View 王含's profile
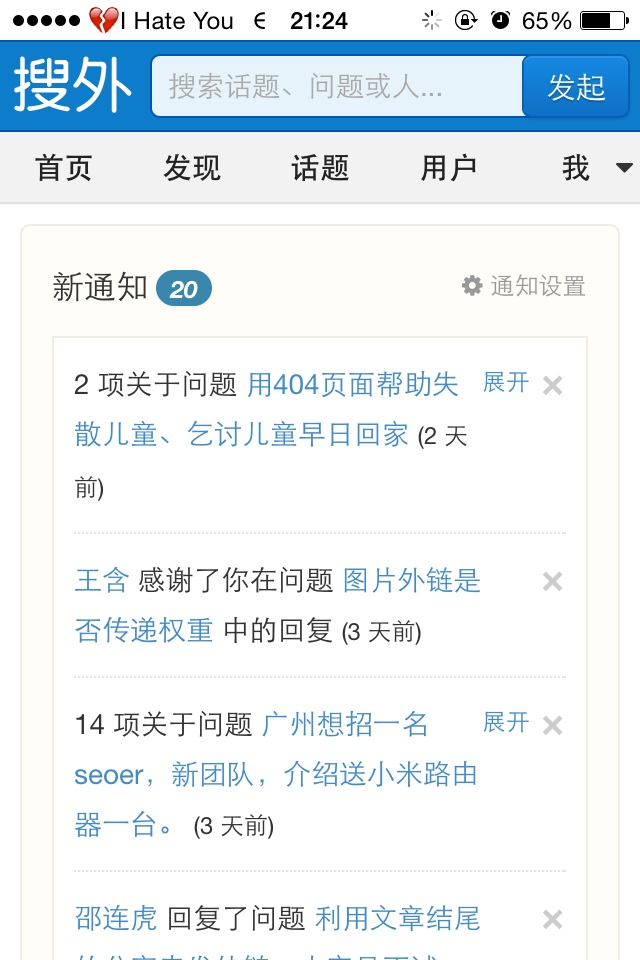Screen dimensions: 640x960 (102, 580)
